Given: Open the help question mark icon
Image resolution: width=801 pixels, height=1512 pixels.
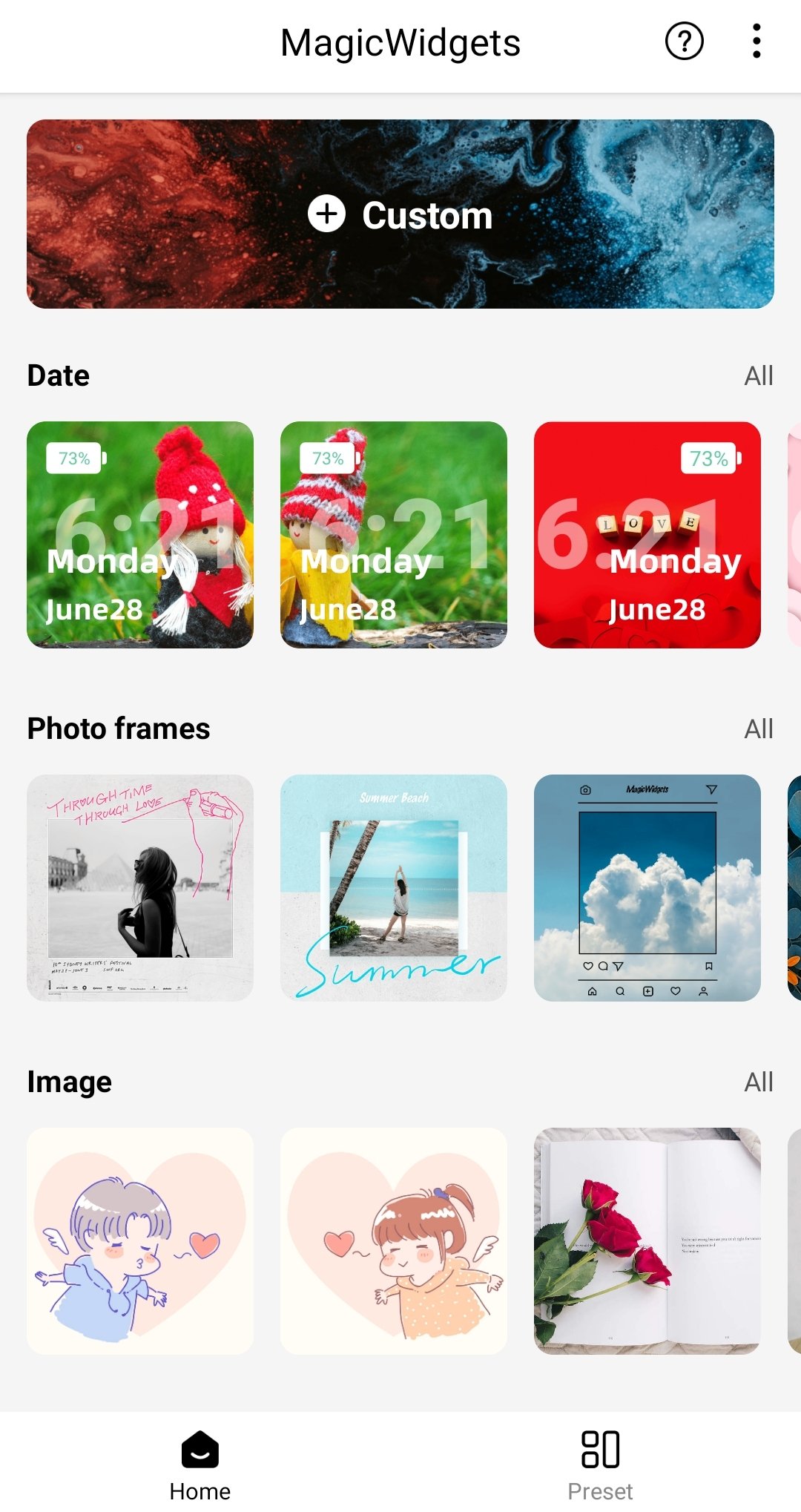Looking at the screenshot, I should pyautogui.click(x=684, y=42).
